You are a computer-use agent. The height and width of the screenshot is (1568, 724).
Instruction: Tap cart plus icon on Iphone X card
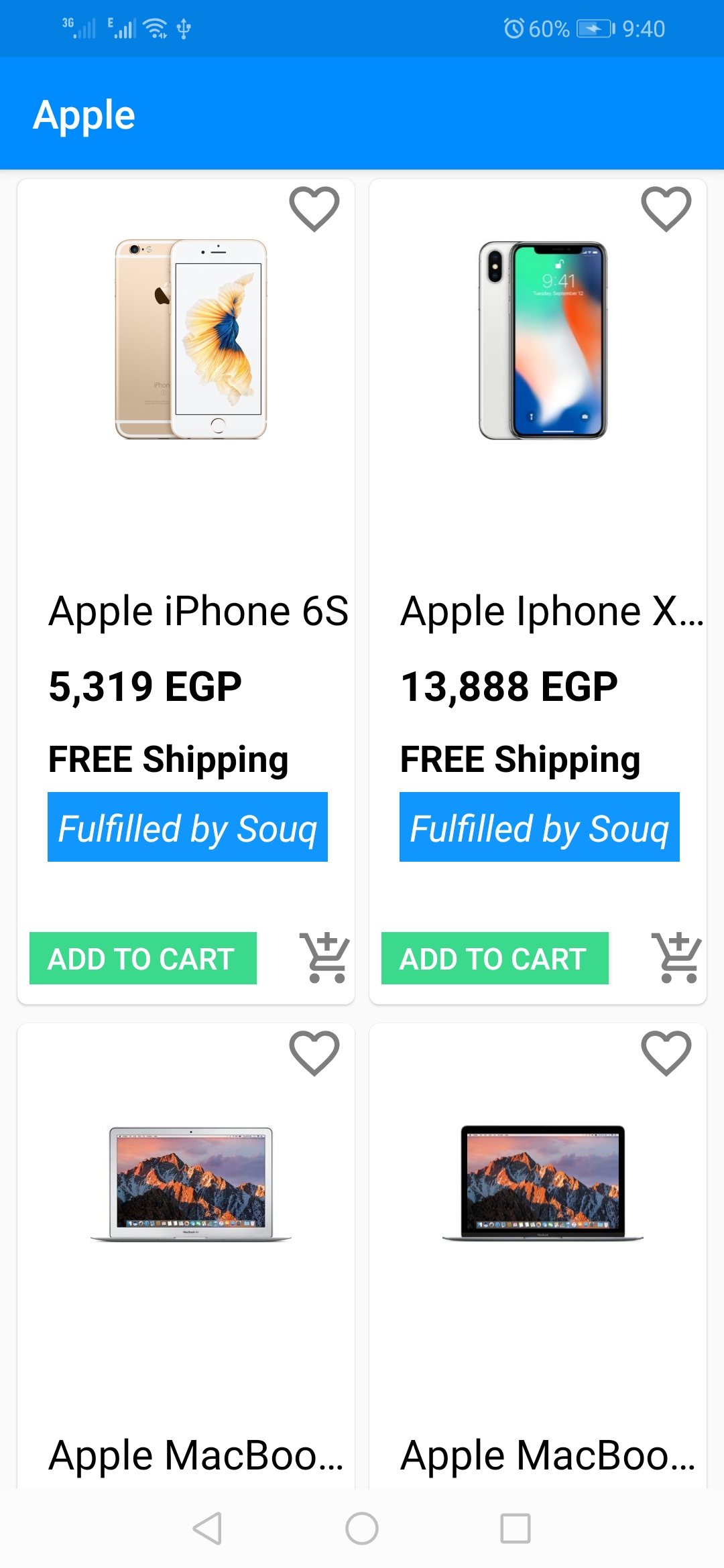point(677,958)
